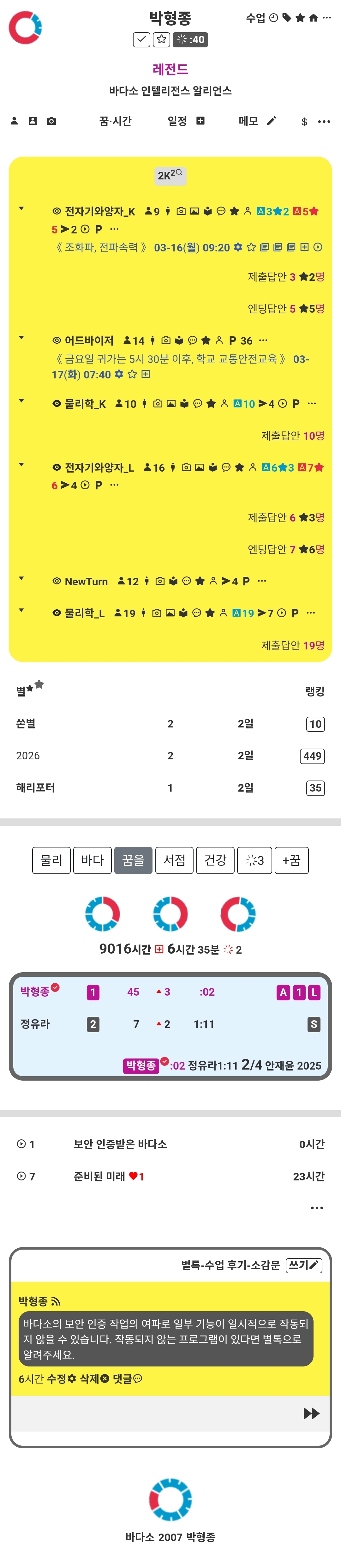Open the camera icon in toolbar
The image size is (341, 1568).
click(x=51, y=121)
